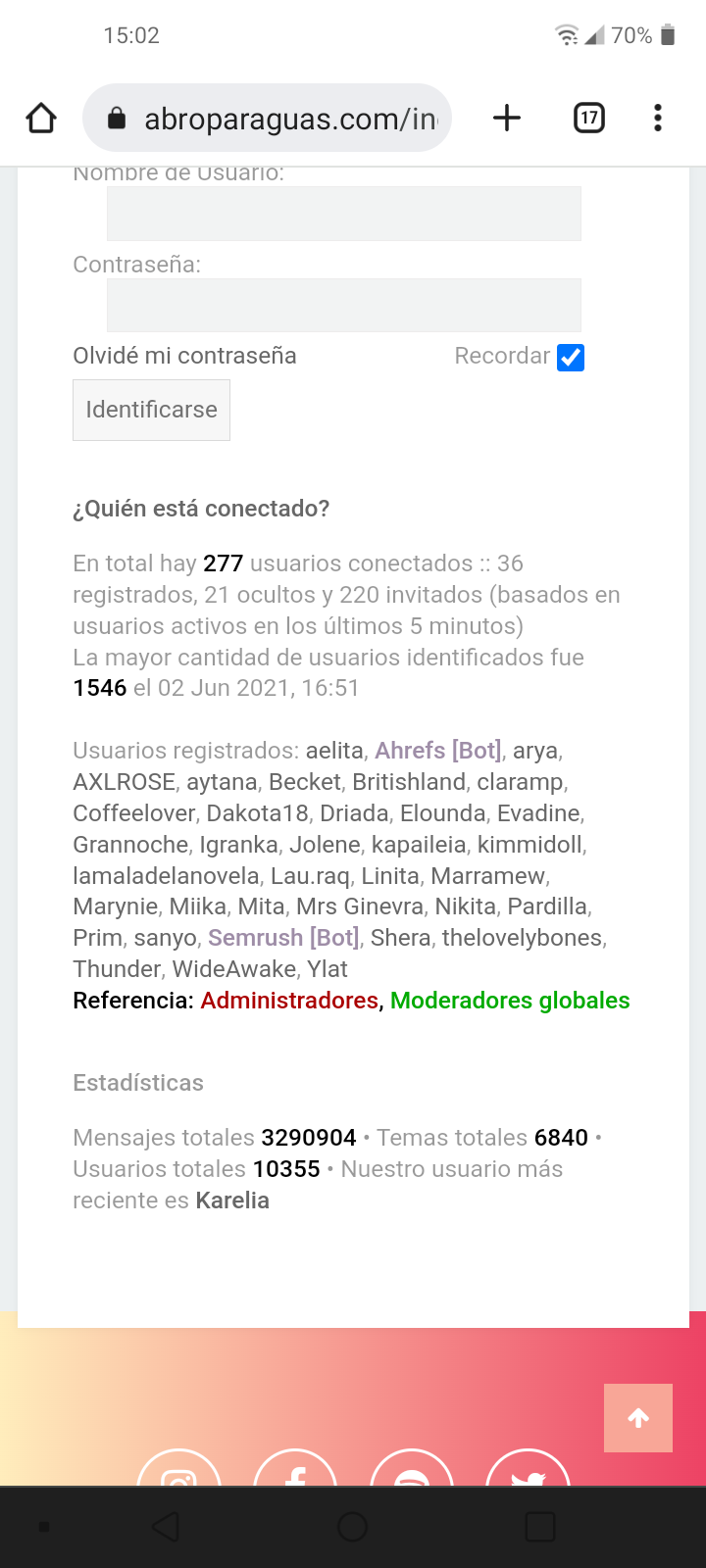Tap the browser home icon
706x1568 pixels.
41,119
